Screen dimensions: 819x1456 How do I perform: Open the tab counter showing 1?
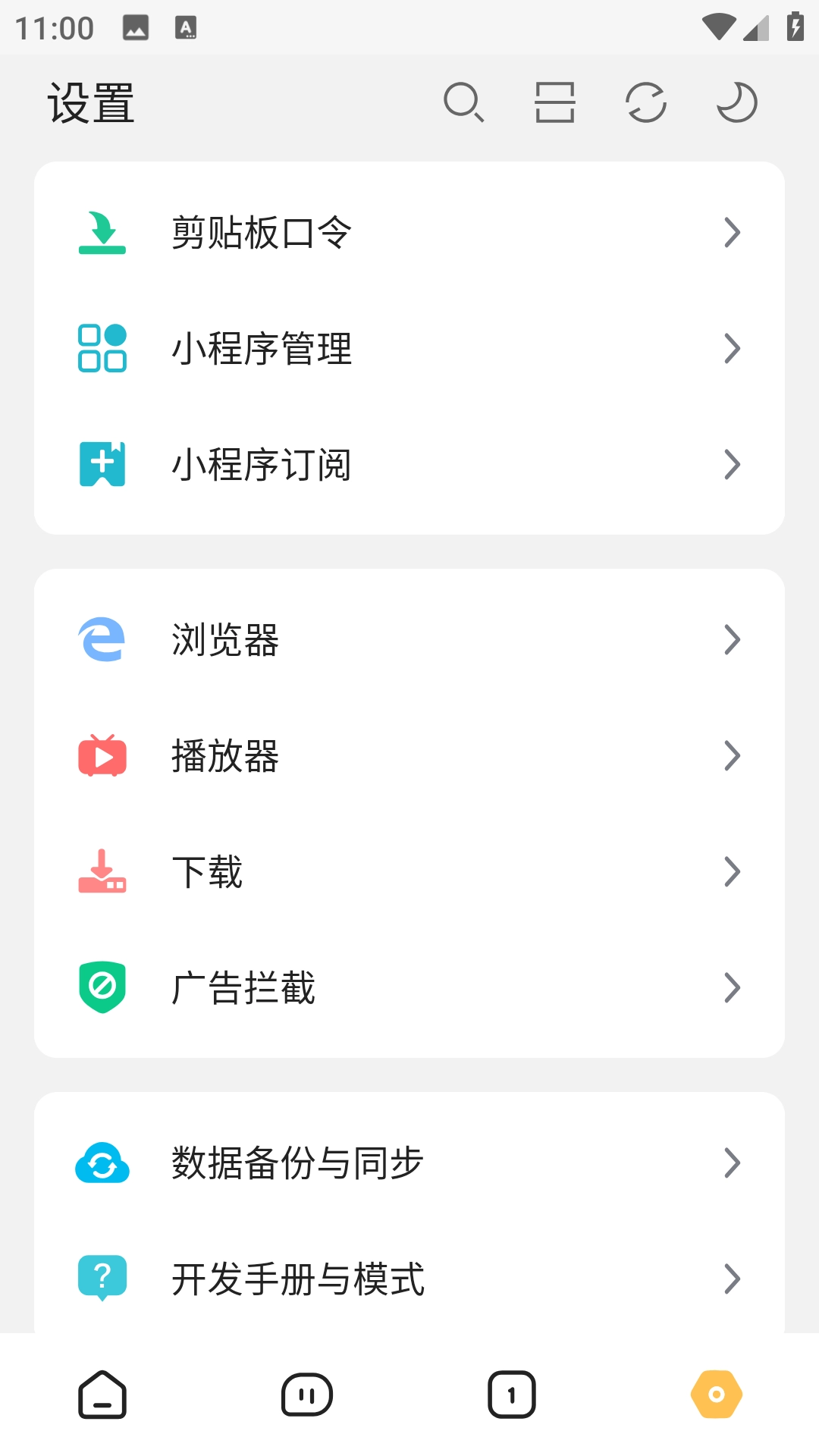512,1394
